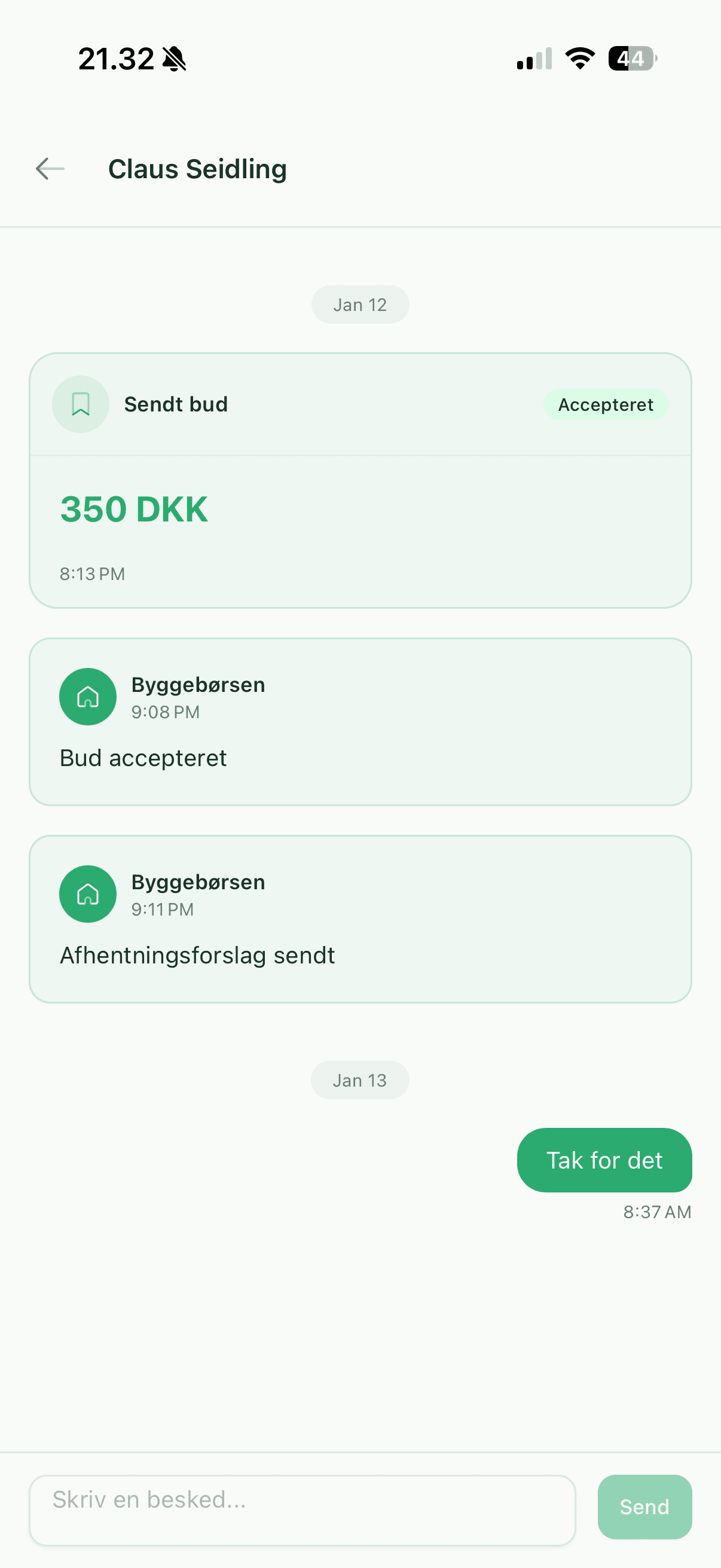Screen dimensions: 721x1568
Task: Click the bookmark icon on the Sendt bud card
Action: pos(80,404)
